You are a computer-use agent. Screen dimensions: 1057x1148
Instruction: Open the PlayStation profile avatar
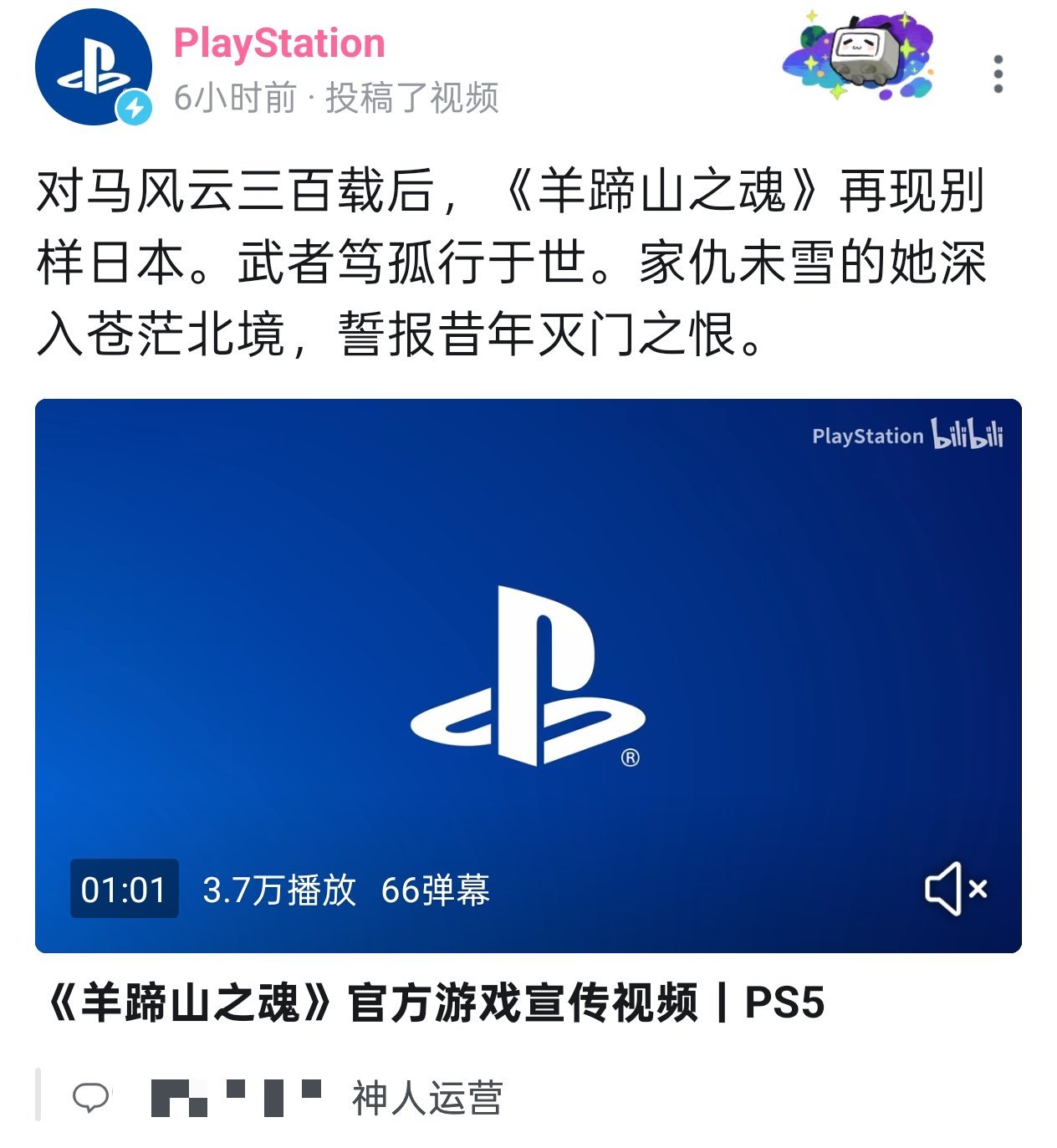[93, 68]
